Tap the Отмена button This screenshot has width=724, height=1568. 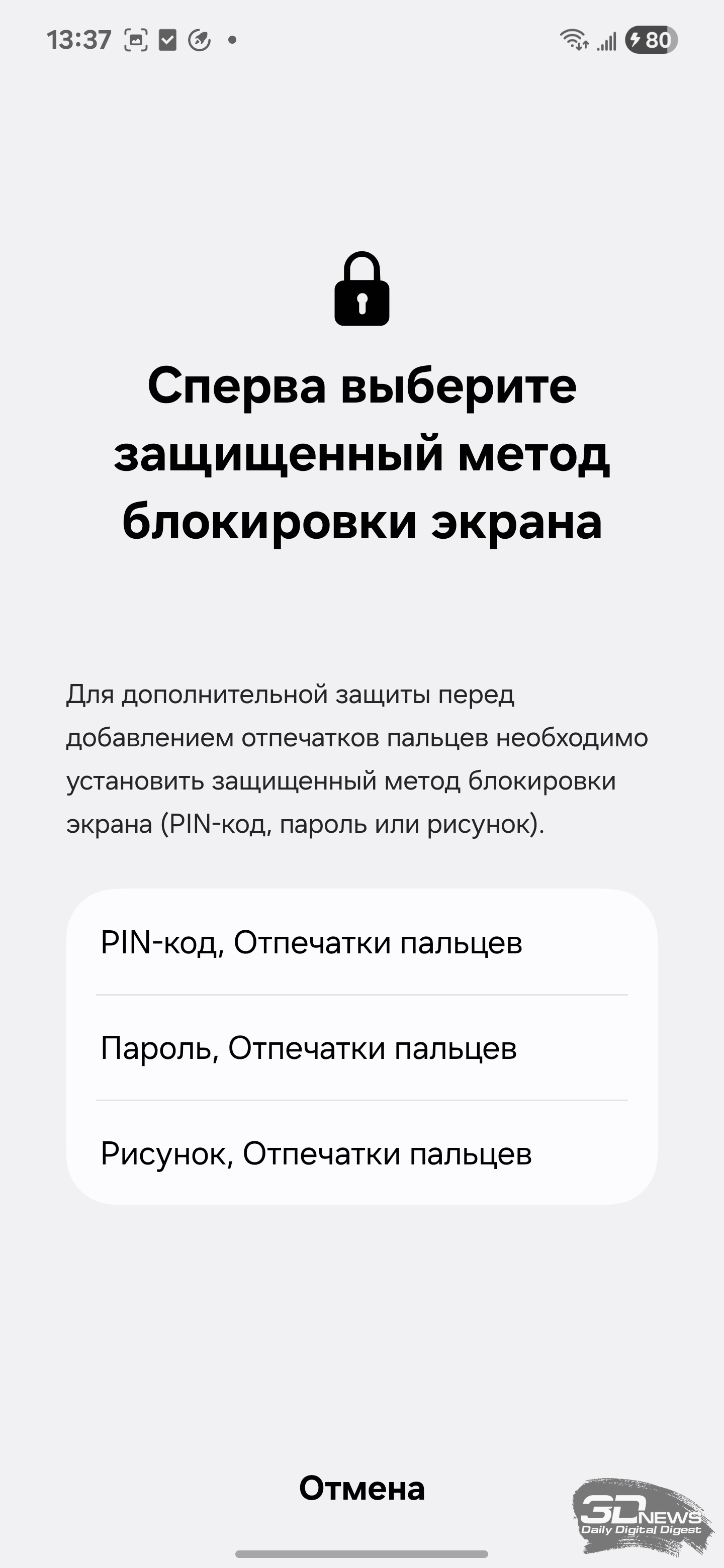(x=361, y=1488)
